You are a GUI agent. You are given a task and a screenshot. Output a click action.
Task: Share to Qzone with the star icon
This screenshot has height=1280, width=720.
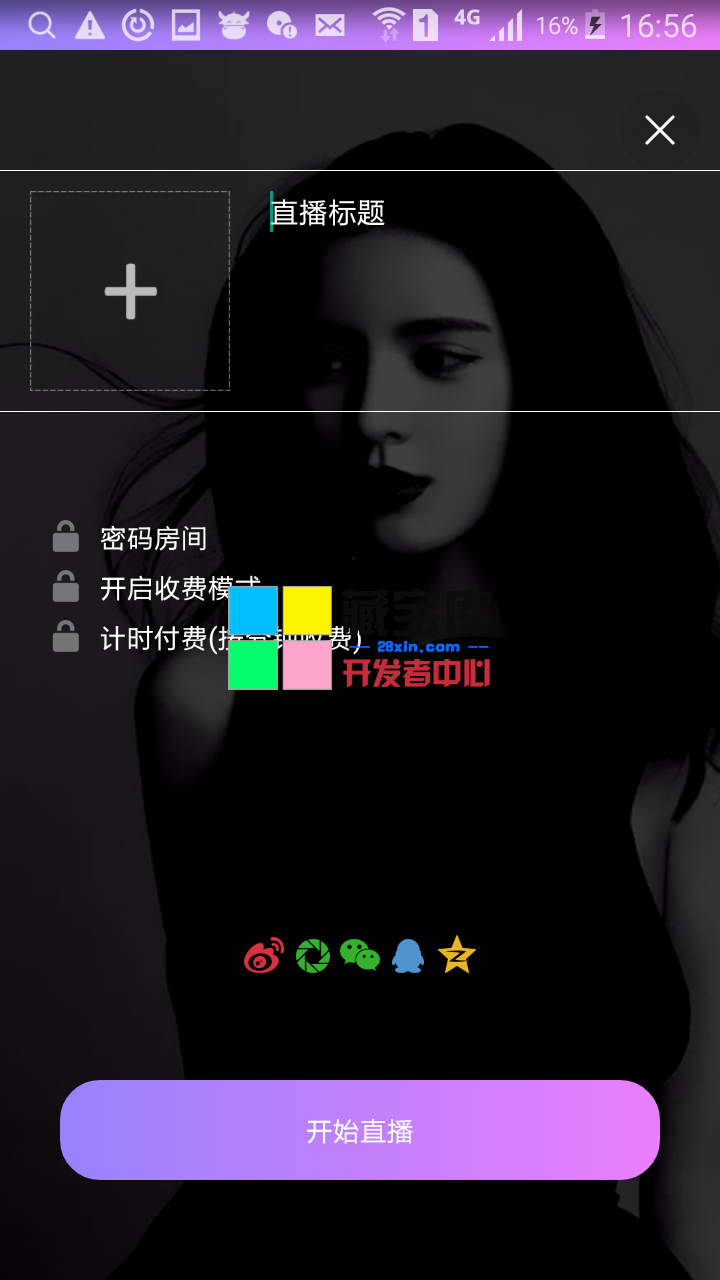[456, 956]
